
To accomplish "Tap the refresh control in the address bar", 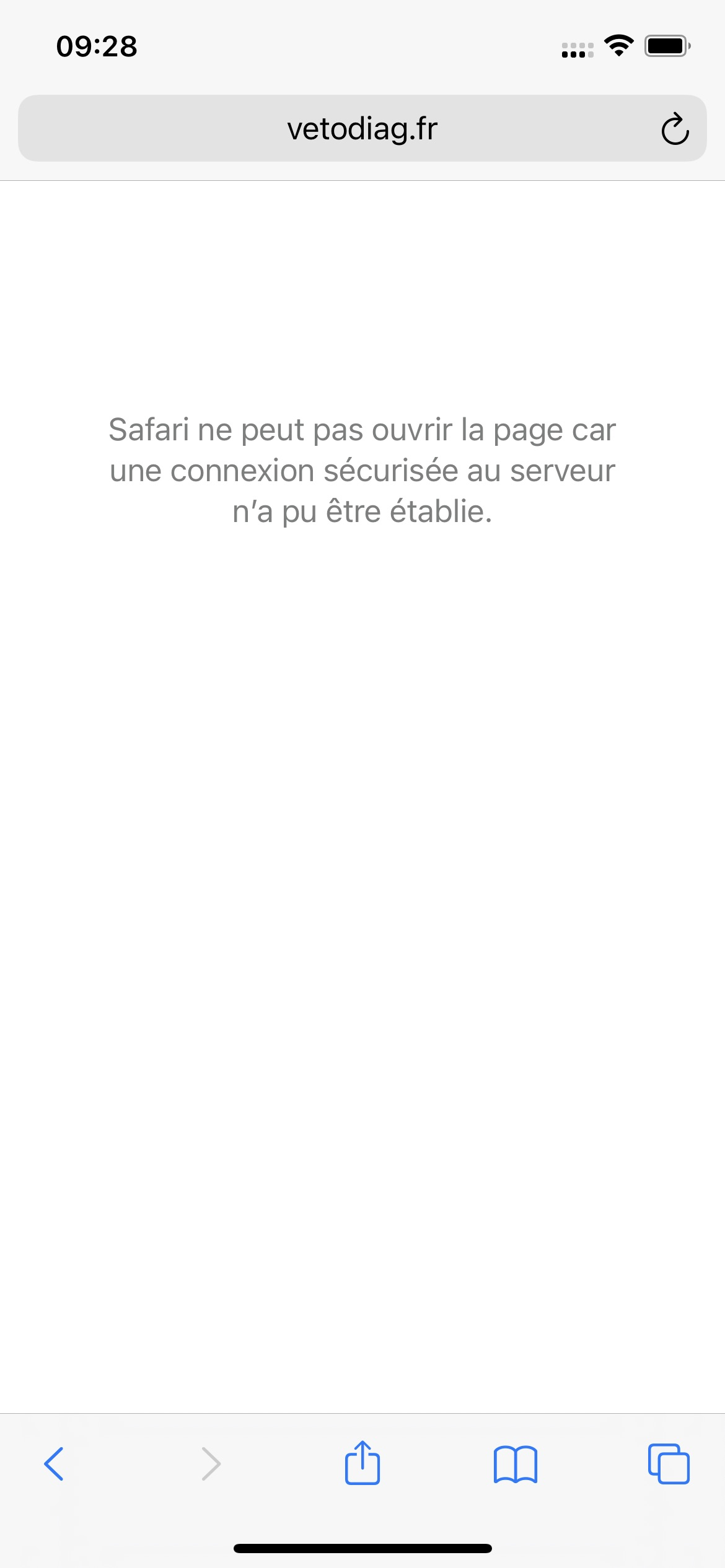I will [x=674, y=129].
